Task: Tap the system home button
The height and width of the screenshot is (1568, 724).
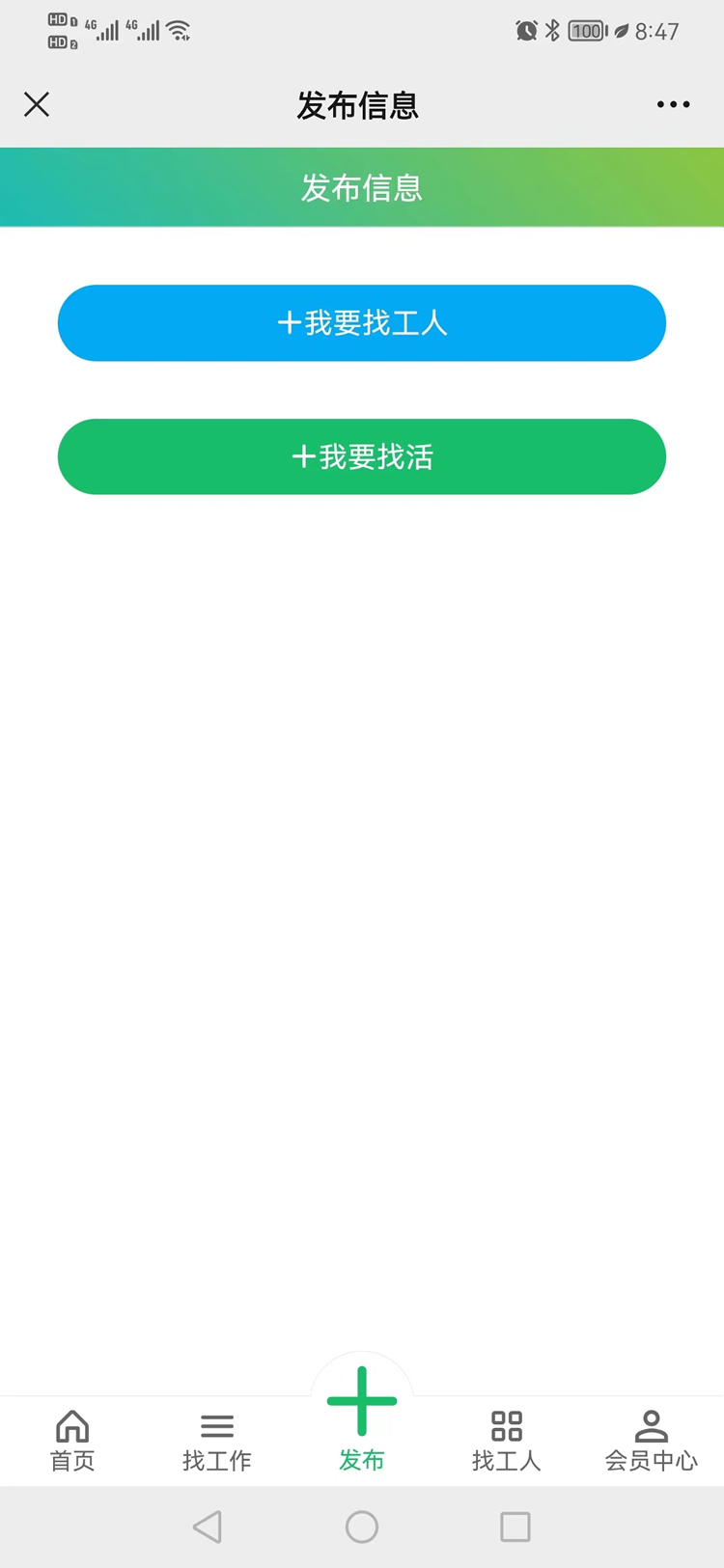Action: coord(362,1527)
